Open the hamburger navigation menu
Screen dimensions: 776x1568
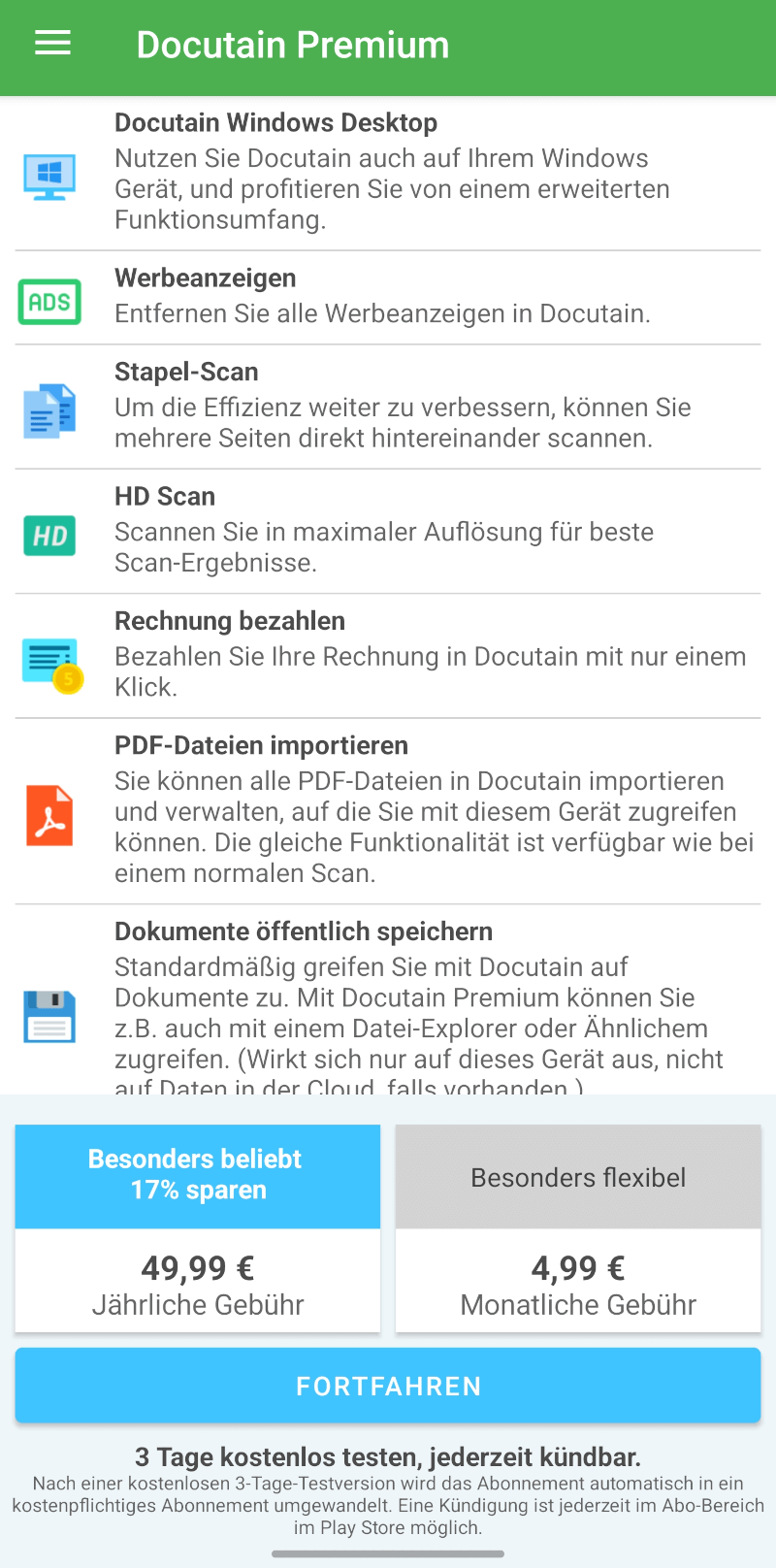point(52,44)
